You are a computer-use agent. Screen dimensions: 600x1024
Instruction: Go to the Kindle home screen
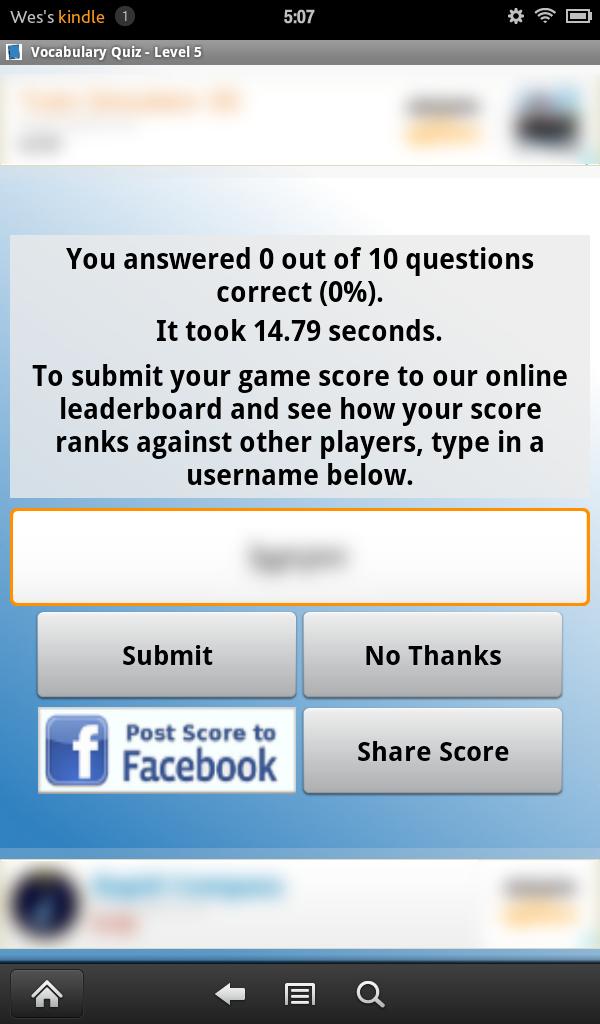click(x=46, y=993)
